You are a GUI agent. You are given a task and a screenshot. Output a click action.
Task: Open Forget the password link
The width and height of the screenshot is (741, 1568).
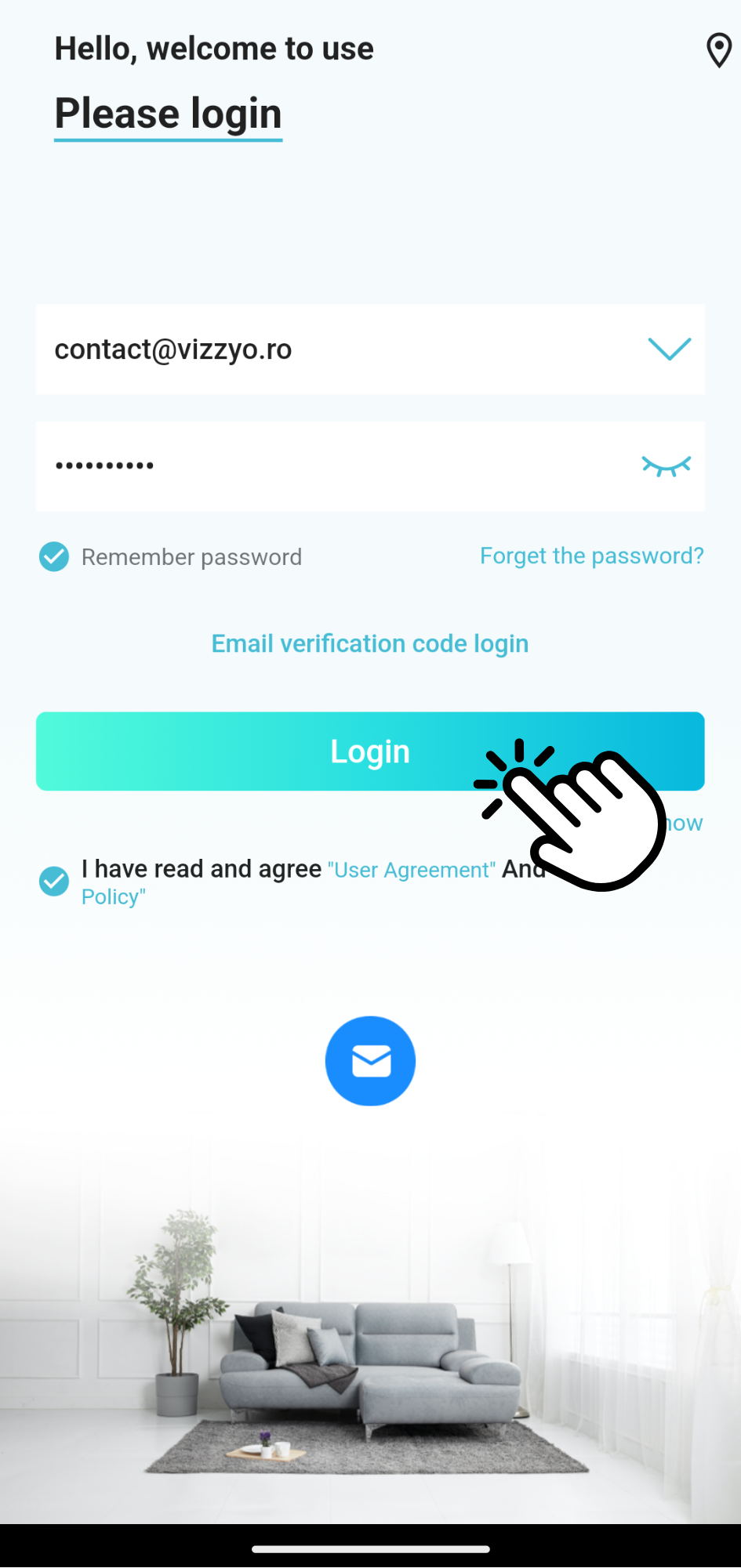(x=591, y=556)
